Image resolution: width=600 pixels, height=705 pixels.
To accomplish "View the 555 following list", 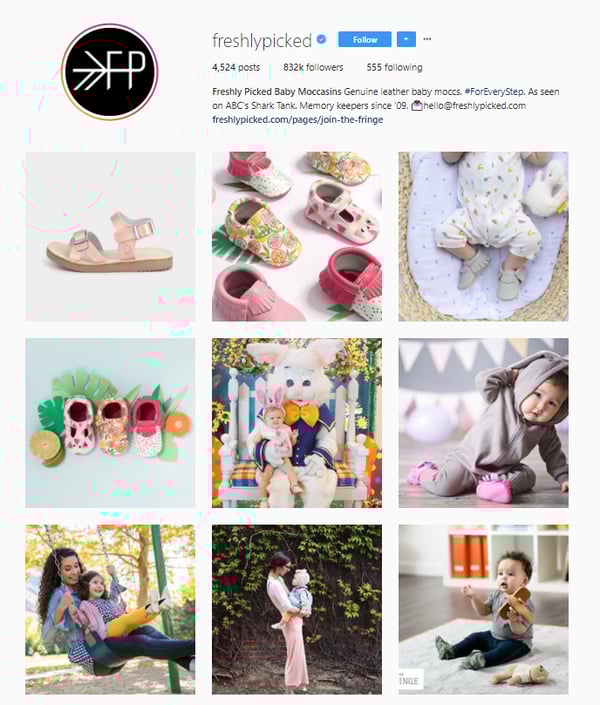I will pos(394,68).
